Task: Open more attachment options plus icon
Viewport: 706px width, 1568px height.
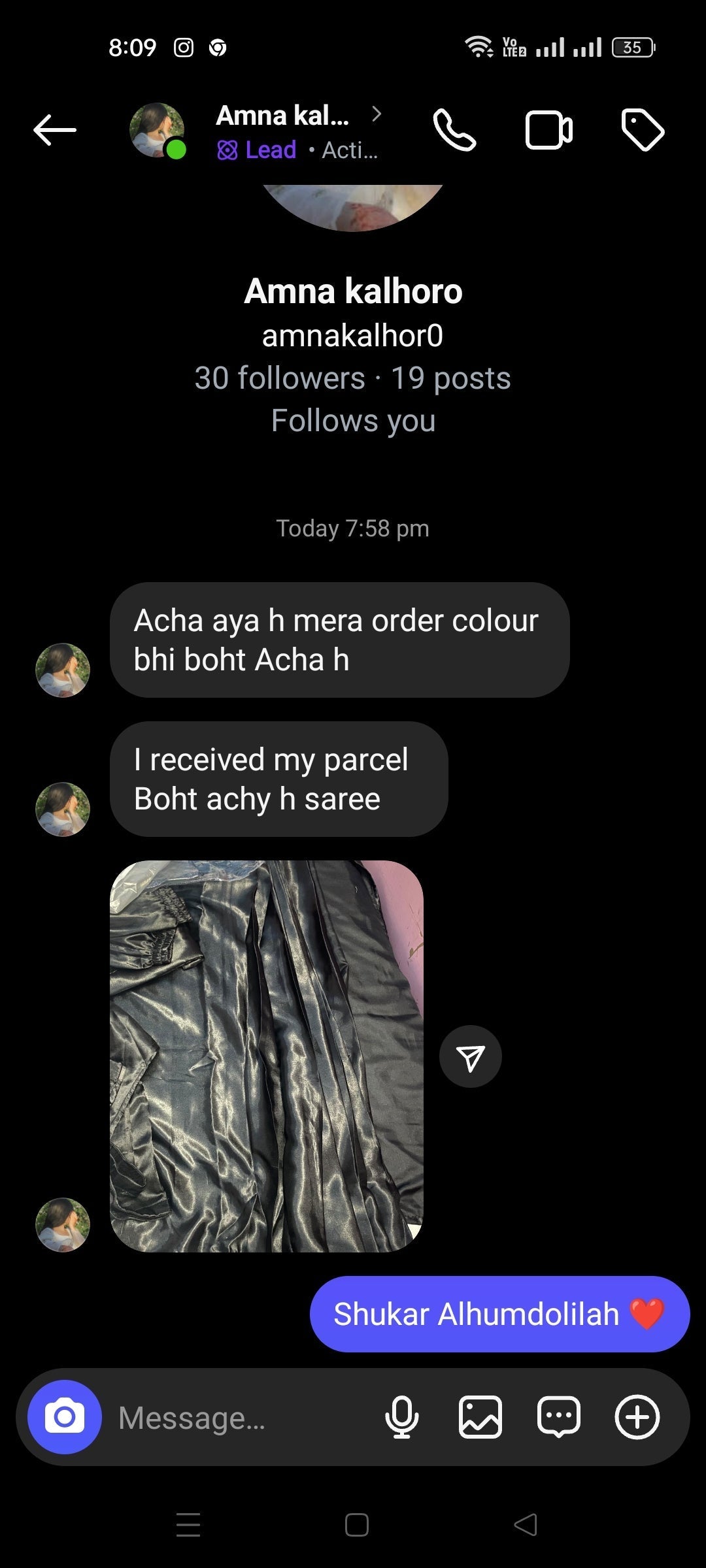Action: pos(637,1416)
